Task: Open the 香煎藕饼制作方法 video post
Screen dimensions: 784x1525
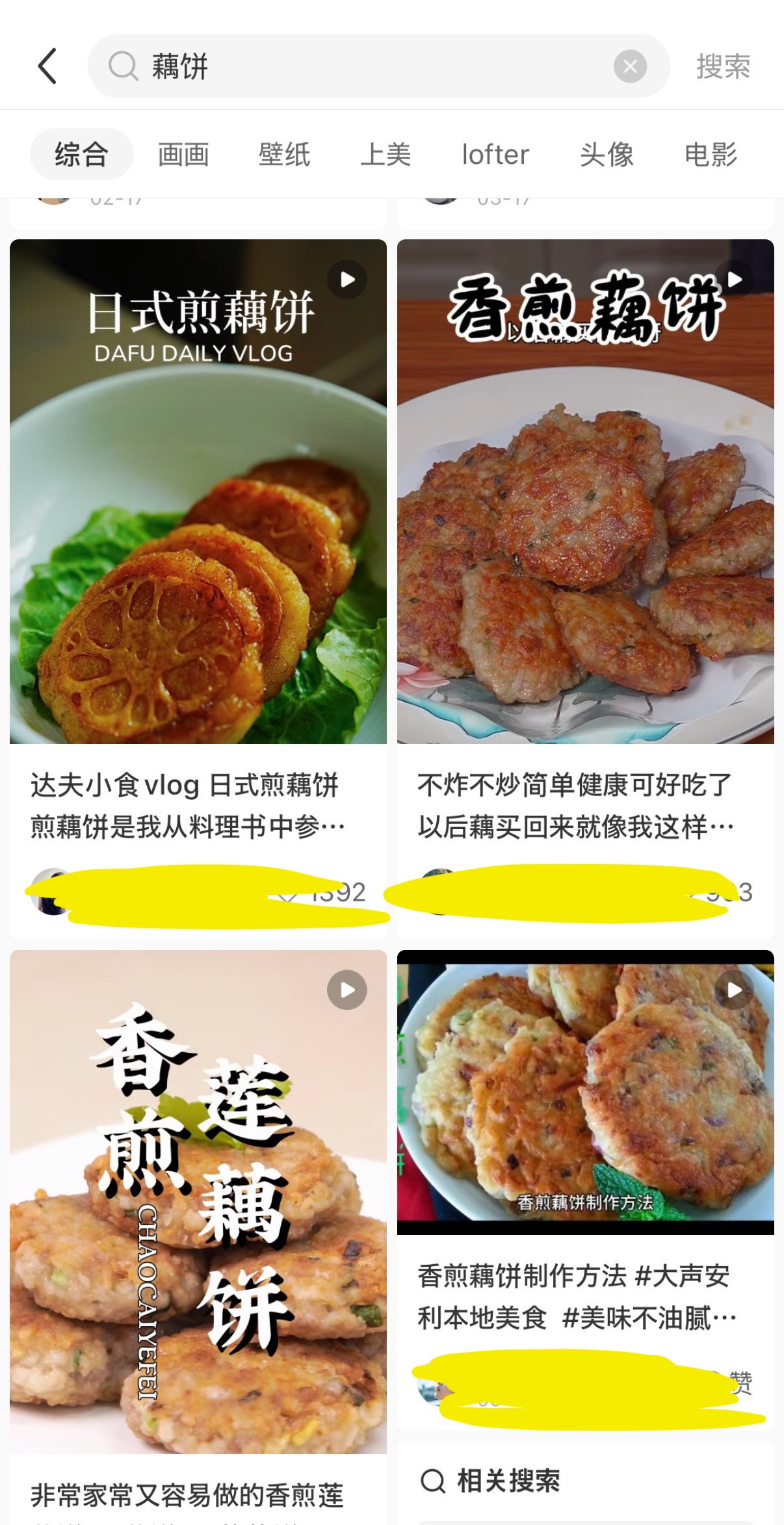Action: [585, 1093]
